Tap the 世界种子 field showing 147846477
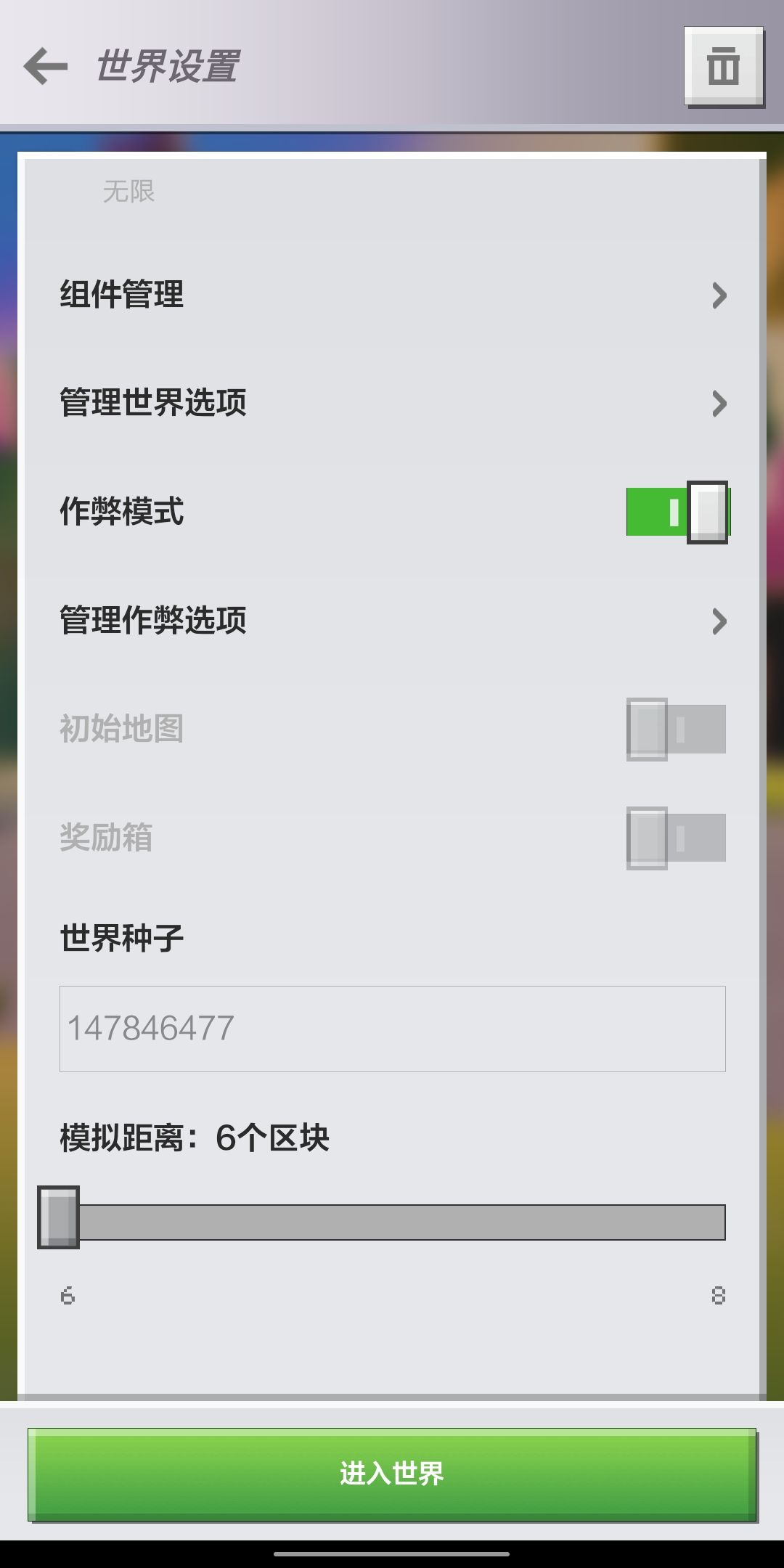This screenshot has width=784, height=1568. [x=393, y=1029]
